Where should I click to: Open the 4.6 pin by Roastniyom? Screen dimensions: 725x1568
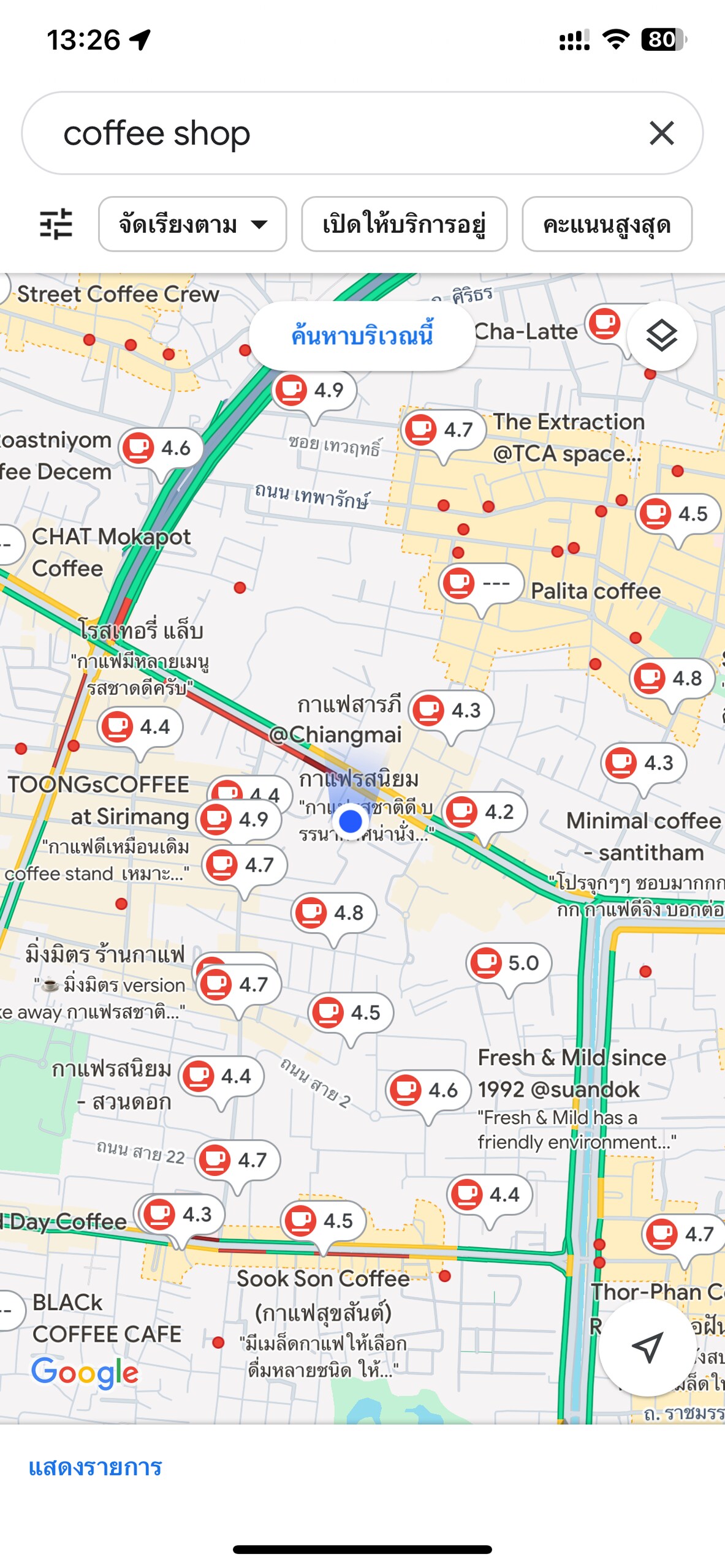point(161,448)
